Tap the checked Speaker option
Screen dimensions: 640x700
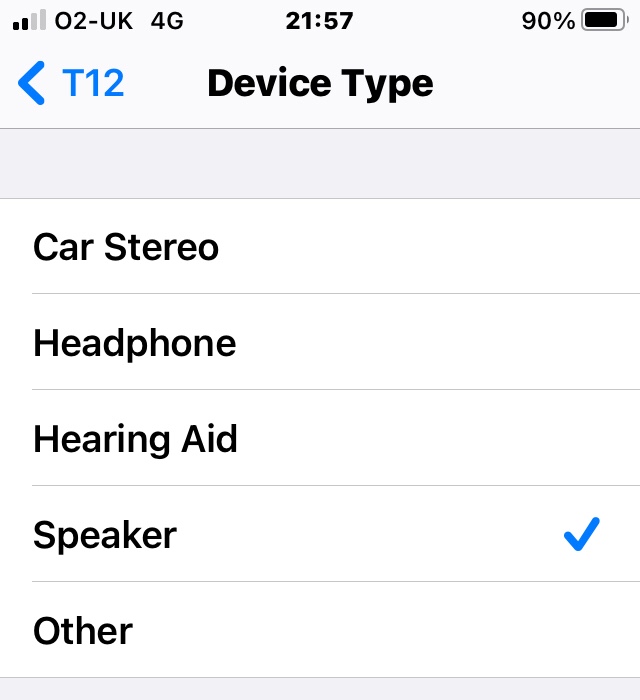point(320,534)
